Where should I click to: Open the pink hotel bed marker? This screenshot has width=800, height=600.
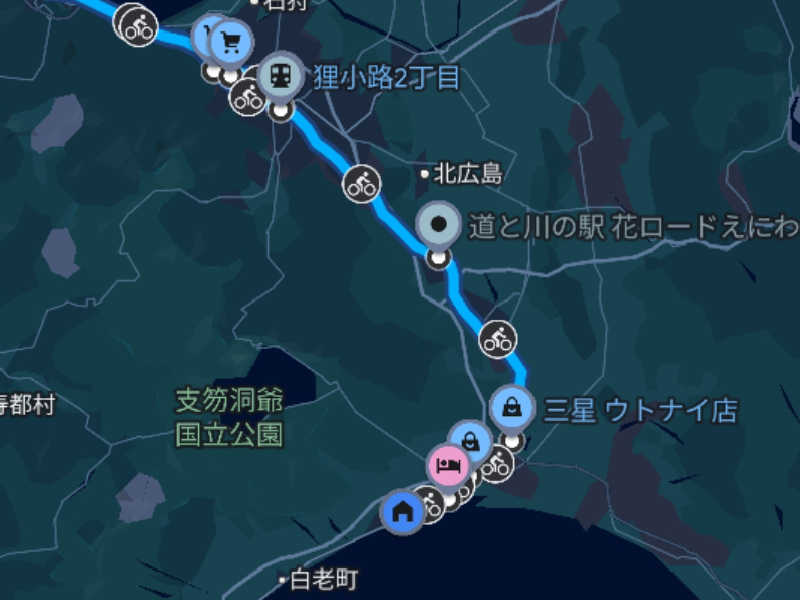[x=447, y=465]
